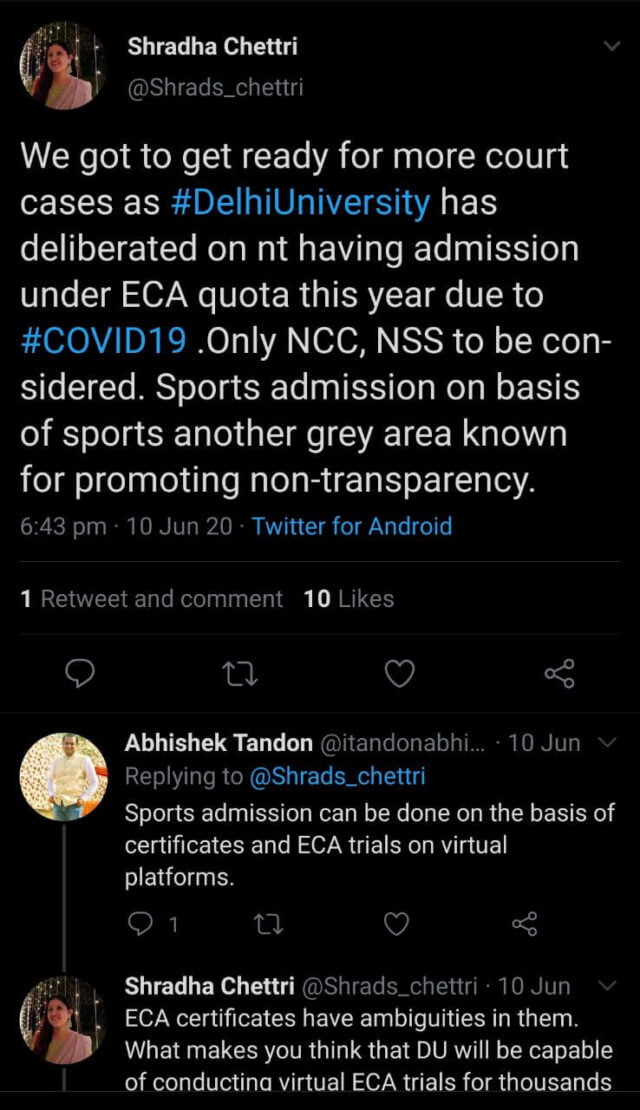Reply to Shradha Chettri's main tweet

78,675
